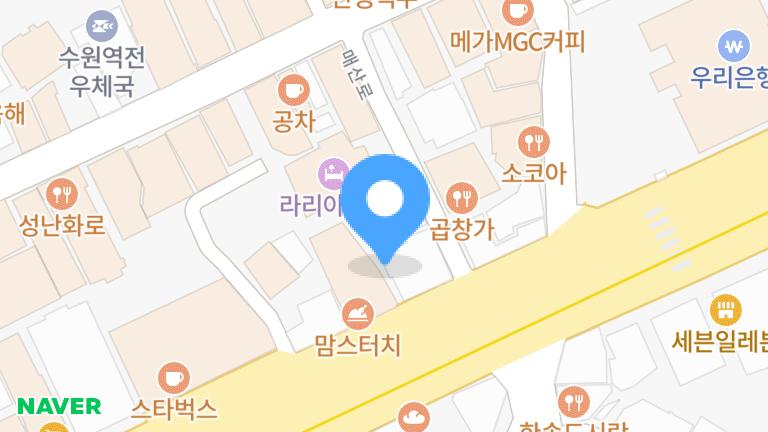
Task: Open the 소코아 restaurant marker
Action: click(x=533, y=140)
